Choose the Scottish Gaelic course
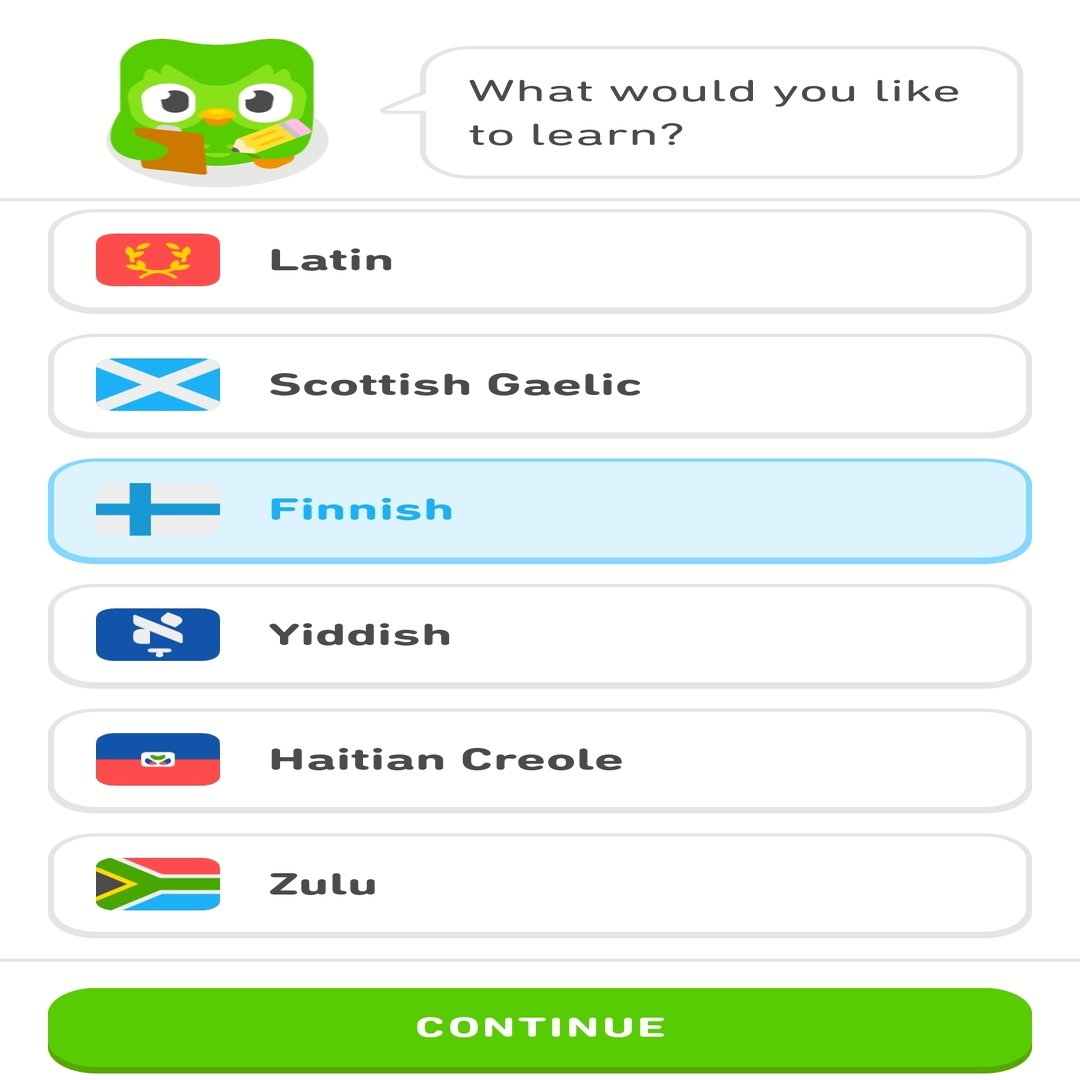The image size is (1080, 1080). (x=539, y=385)
